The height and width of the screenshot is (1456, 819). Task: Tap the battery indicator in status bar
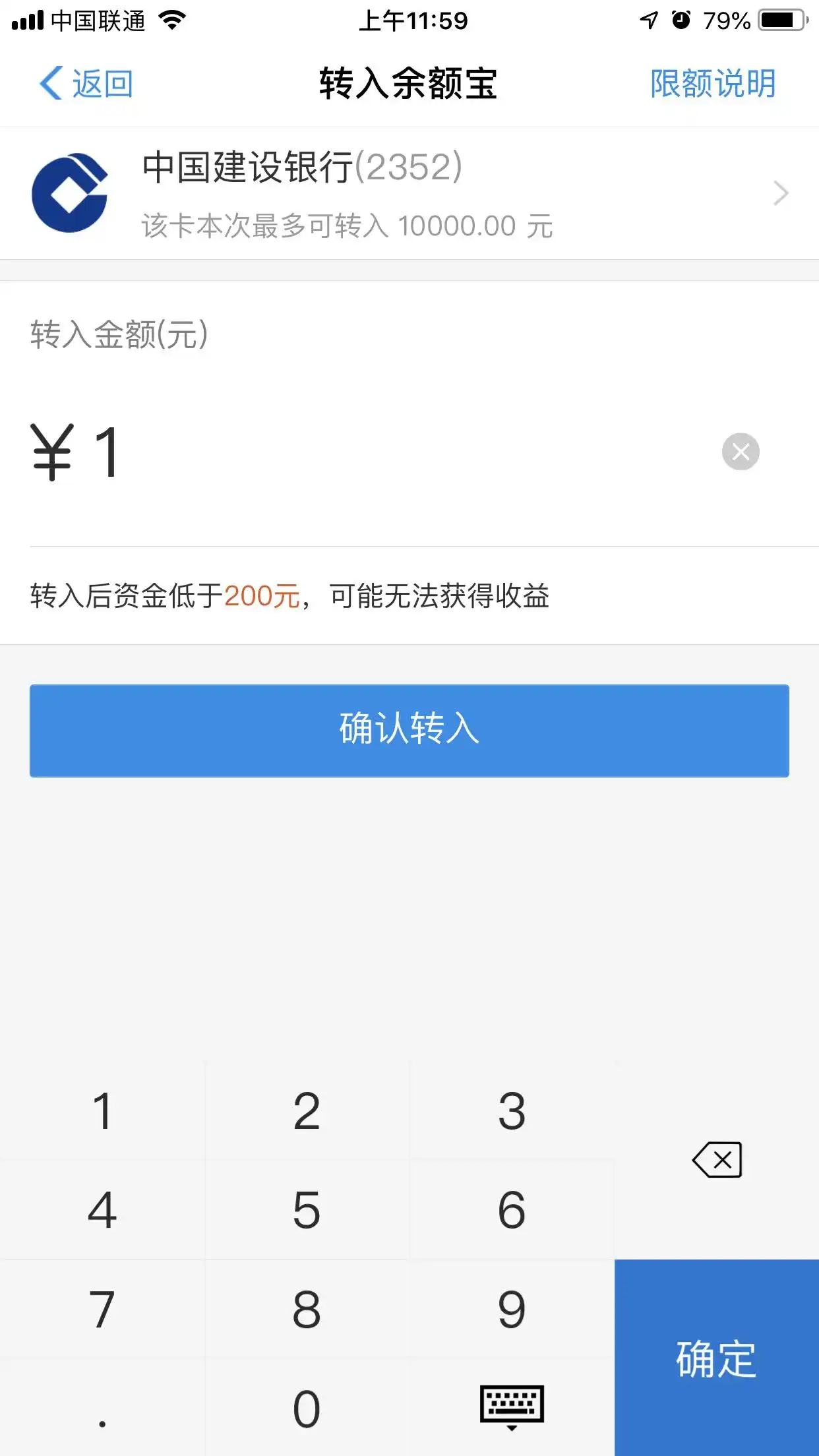pyautogui.click(x=780, y=20)
